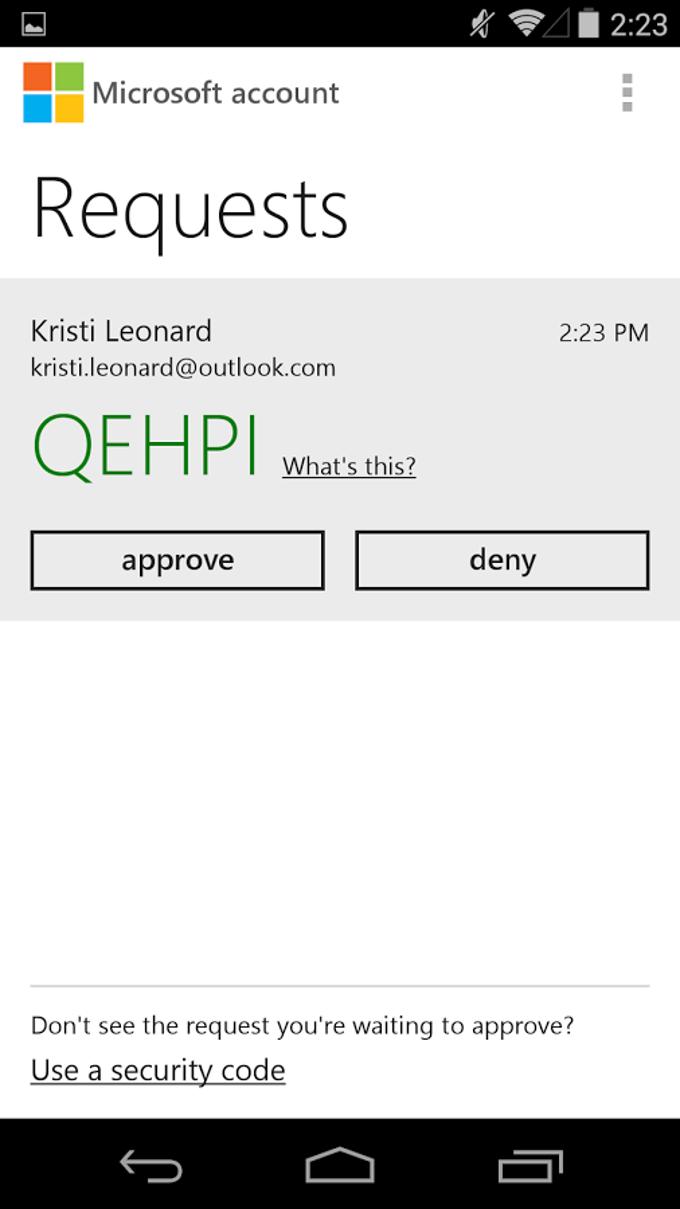This screenshot has width=680, height=1209.
Task: Open the "What's this?" link
Action: [349, 466]
